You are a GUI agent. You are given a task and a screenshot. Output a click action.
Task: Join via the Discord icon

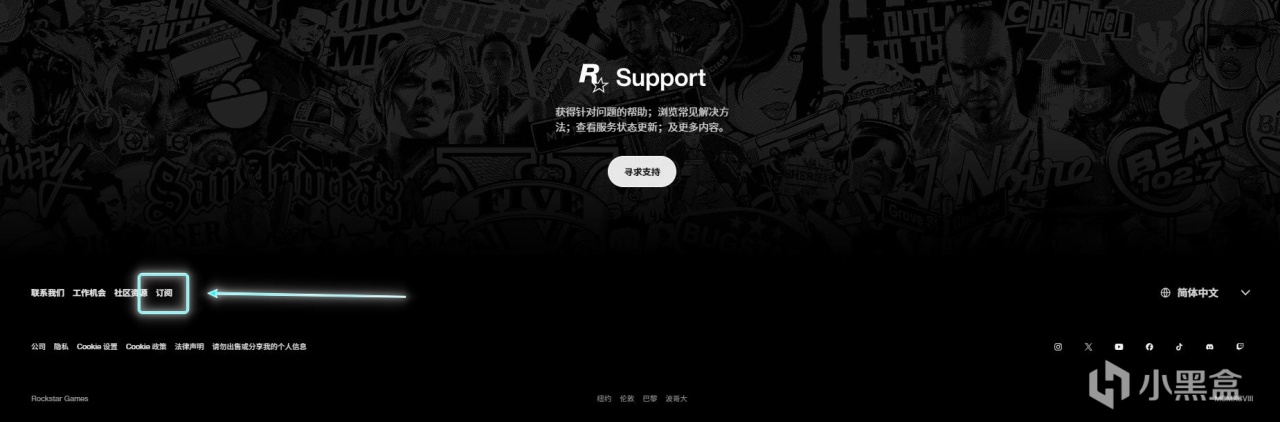pos(1210,347)
